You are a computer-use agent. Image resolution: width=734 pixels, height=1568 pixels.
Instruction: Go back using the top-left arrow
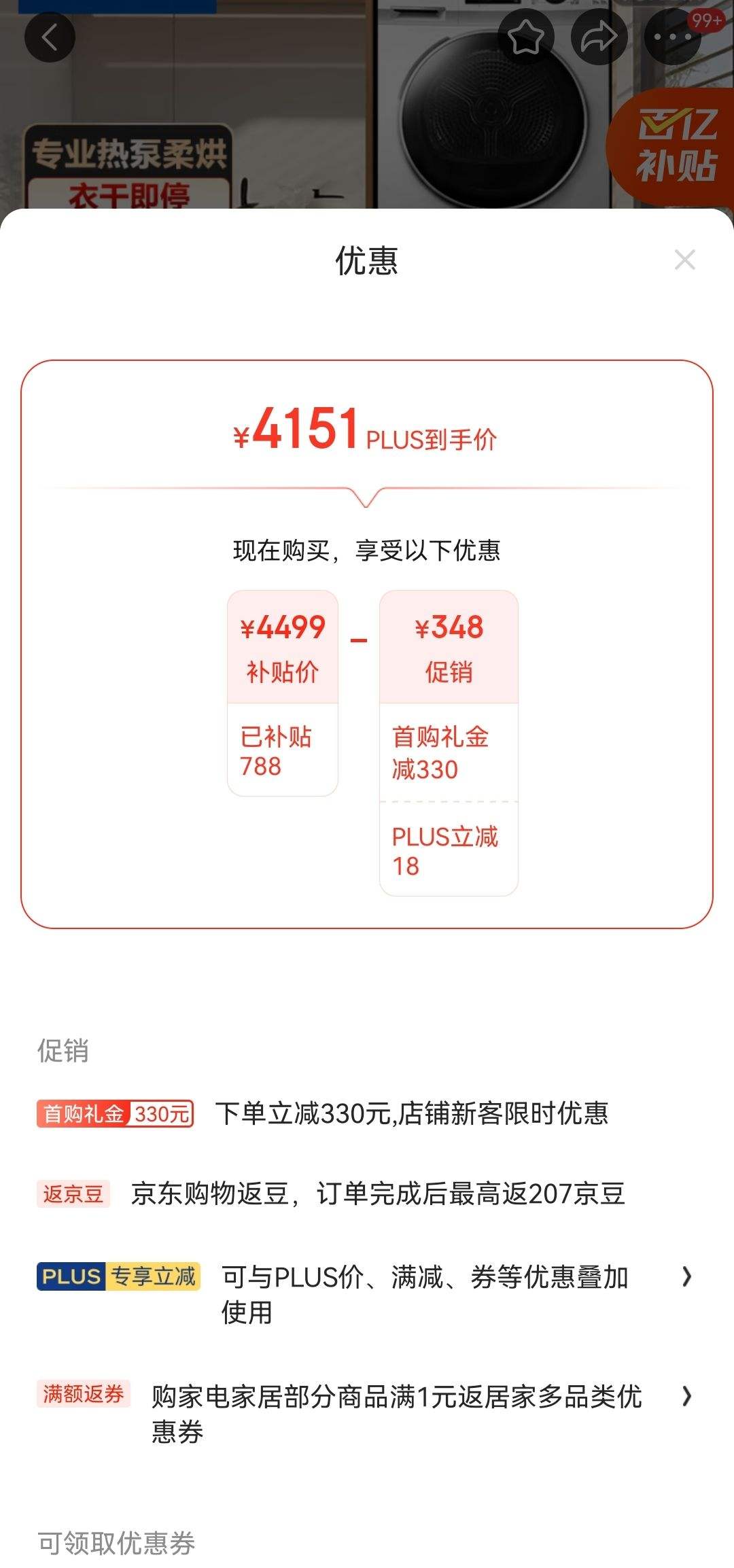[x=50, y=37]
